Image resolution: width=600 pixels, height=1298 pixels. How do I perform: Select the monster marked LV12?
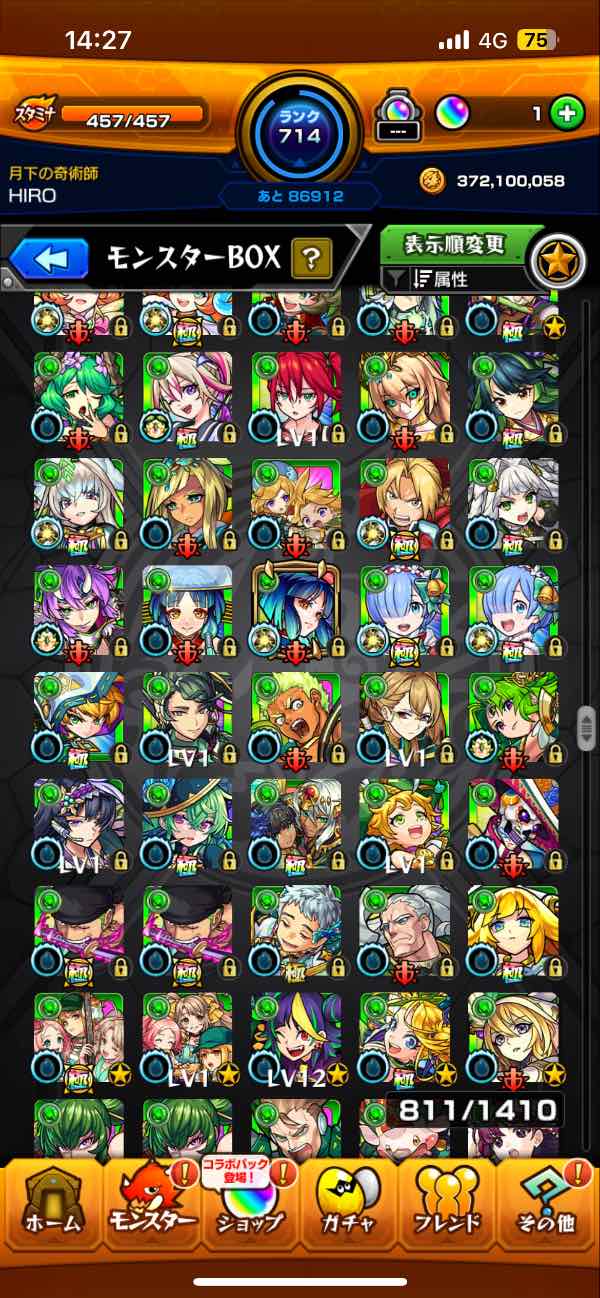(x=296, y=1038)
